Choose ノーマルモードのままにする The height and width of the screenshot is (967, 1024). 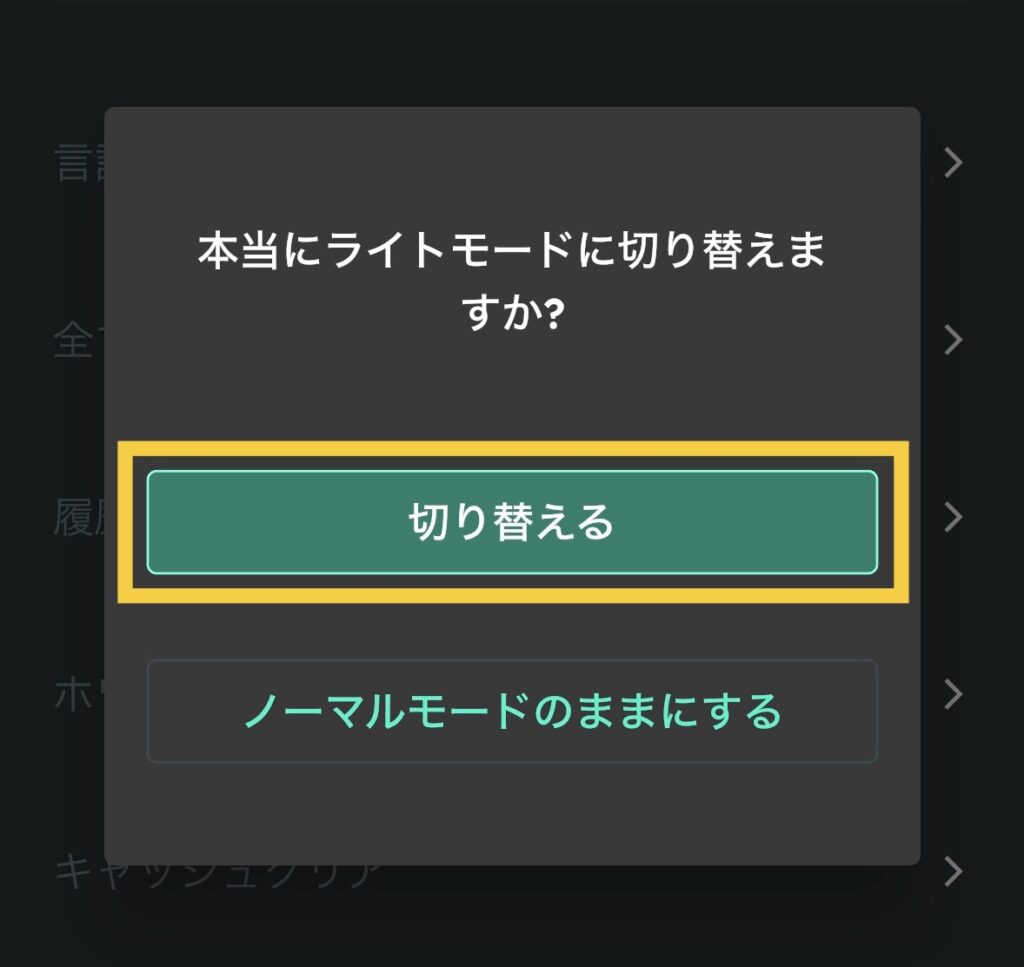[512, 711]
